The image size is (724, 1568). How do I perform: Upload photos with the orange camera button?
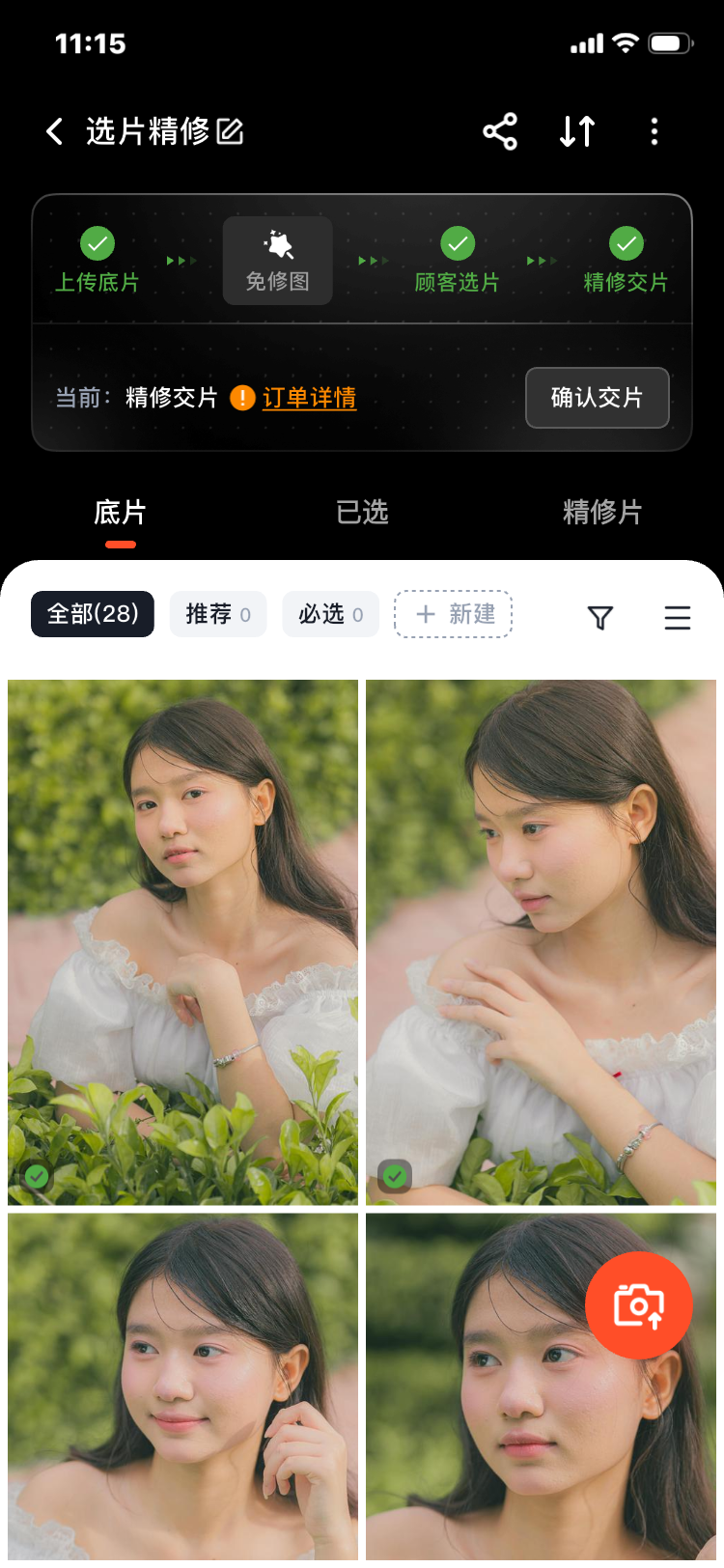(x=639, y=1305)
